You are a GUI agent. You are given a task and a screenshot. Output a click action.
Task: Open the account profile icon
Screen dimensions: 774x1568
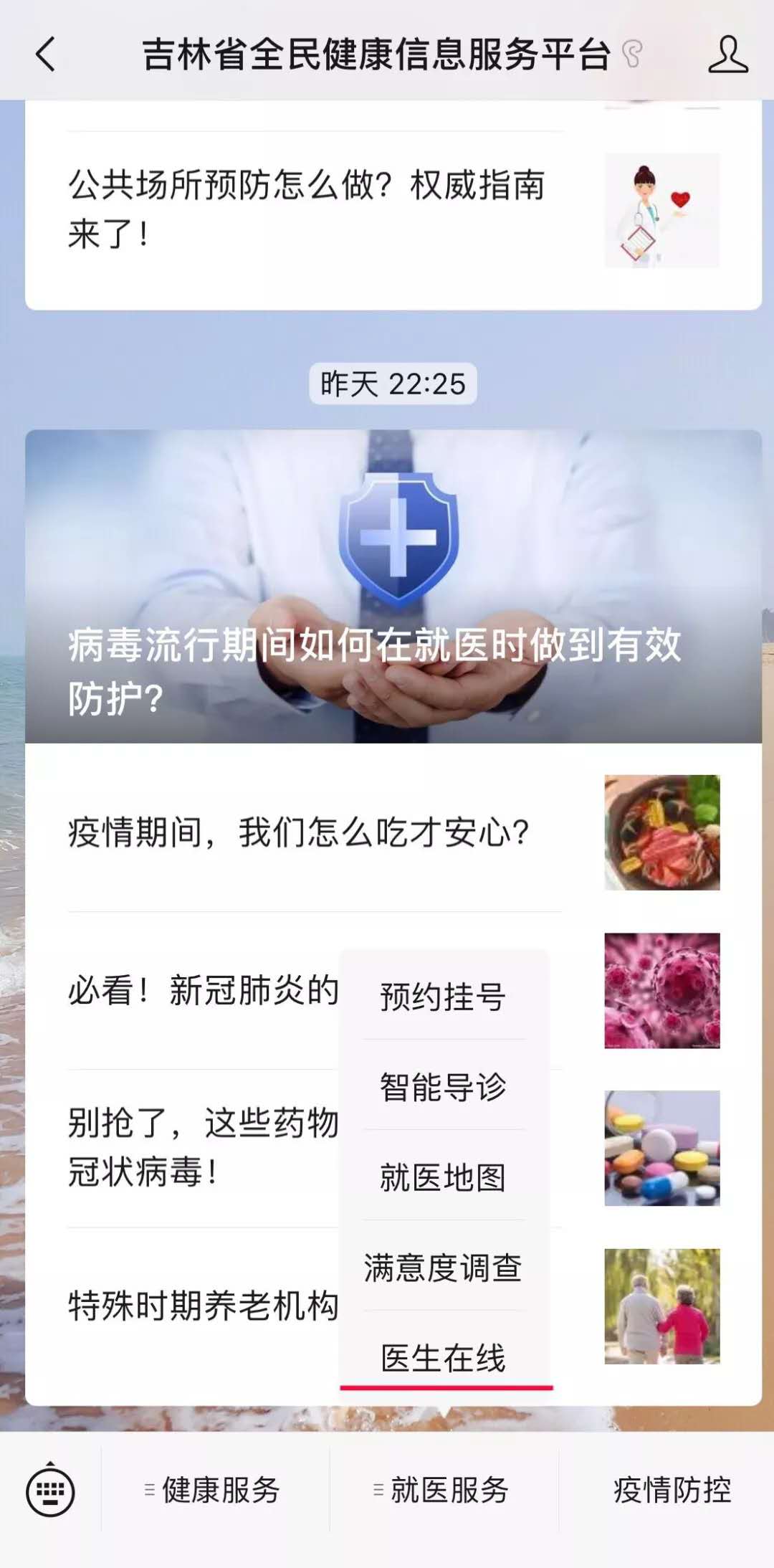[727, 54]
